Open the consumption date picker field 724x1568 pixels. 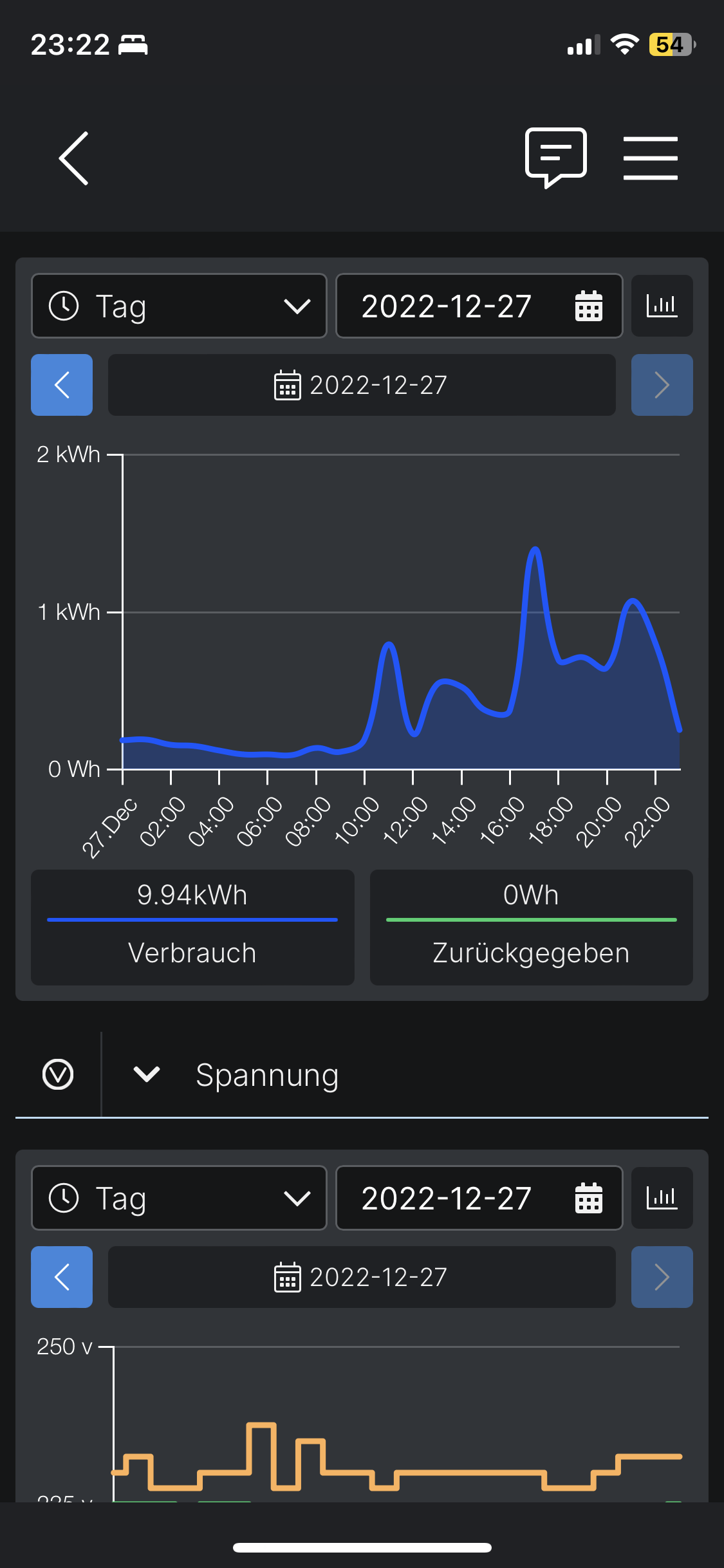coord(479,306)
